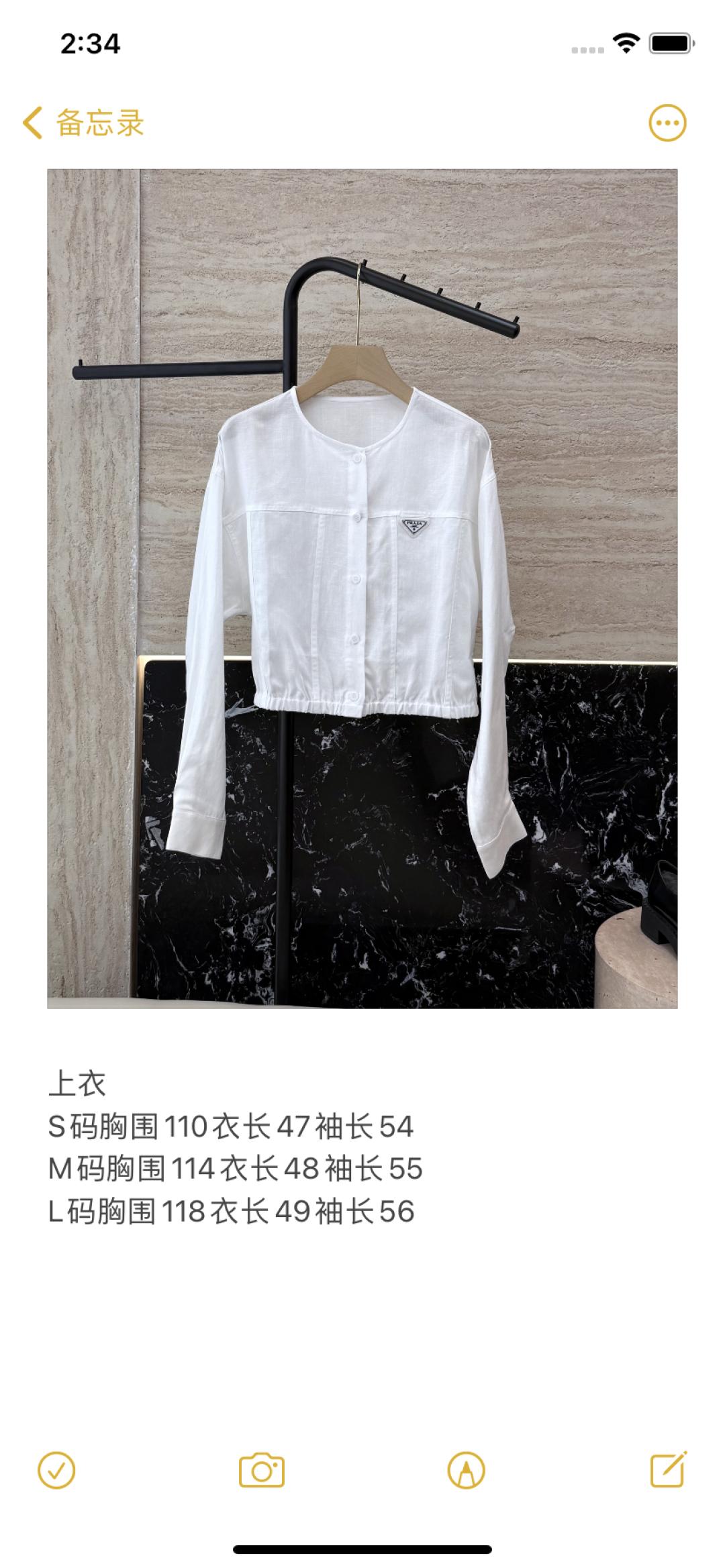725x1568 pixels.
Task: Open the white shirt photo attachment
Action: point(362,588)
